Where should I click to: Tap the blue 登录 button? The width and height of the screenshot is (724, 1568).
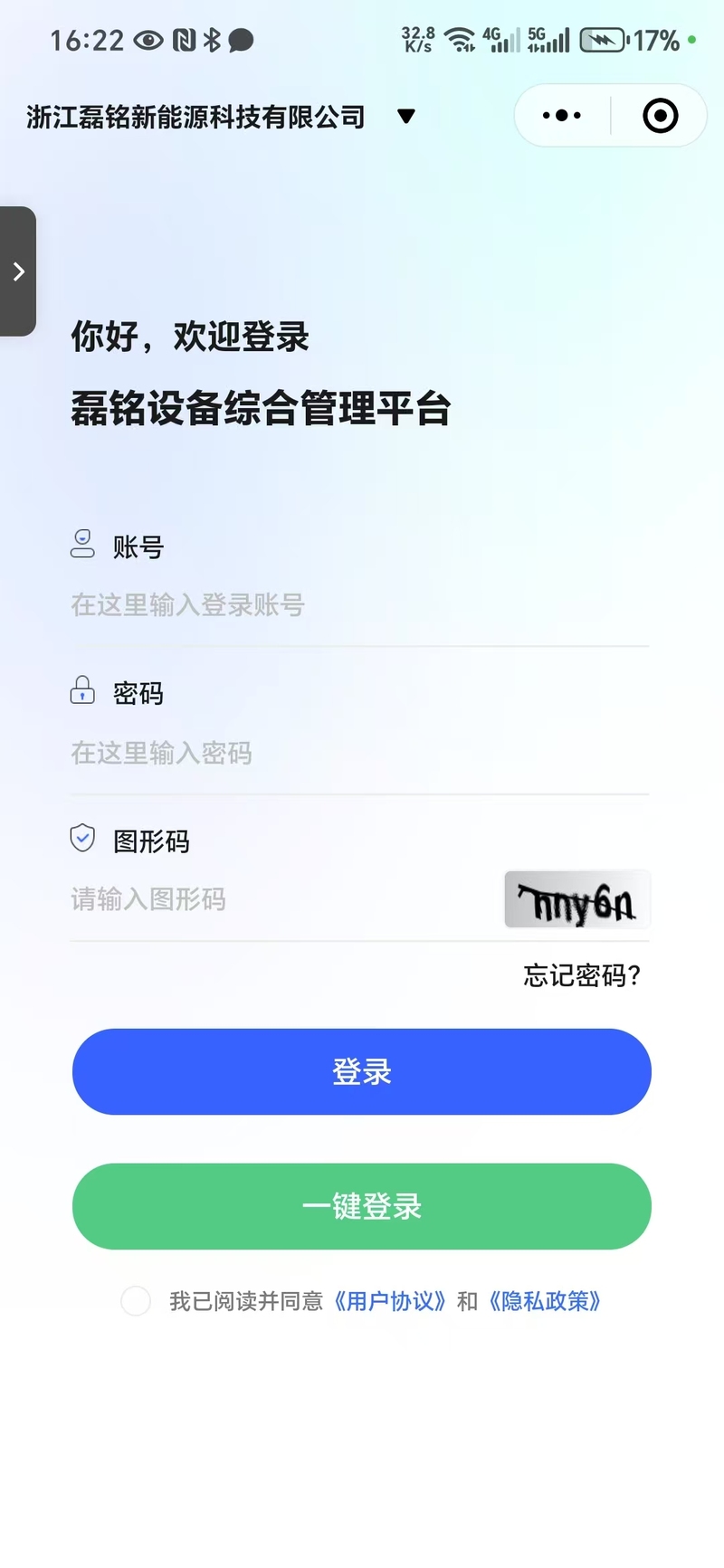click(362, 1072)
